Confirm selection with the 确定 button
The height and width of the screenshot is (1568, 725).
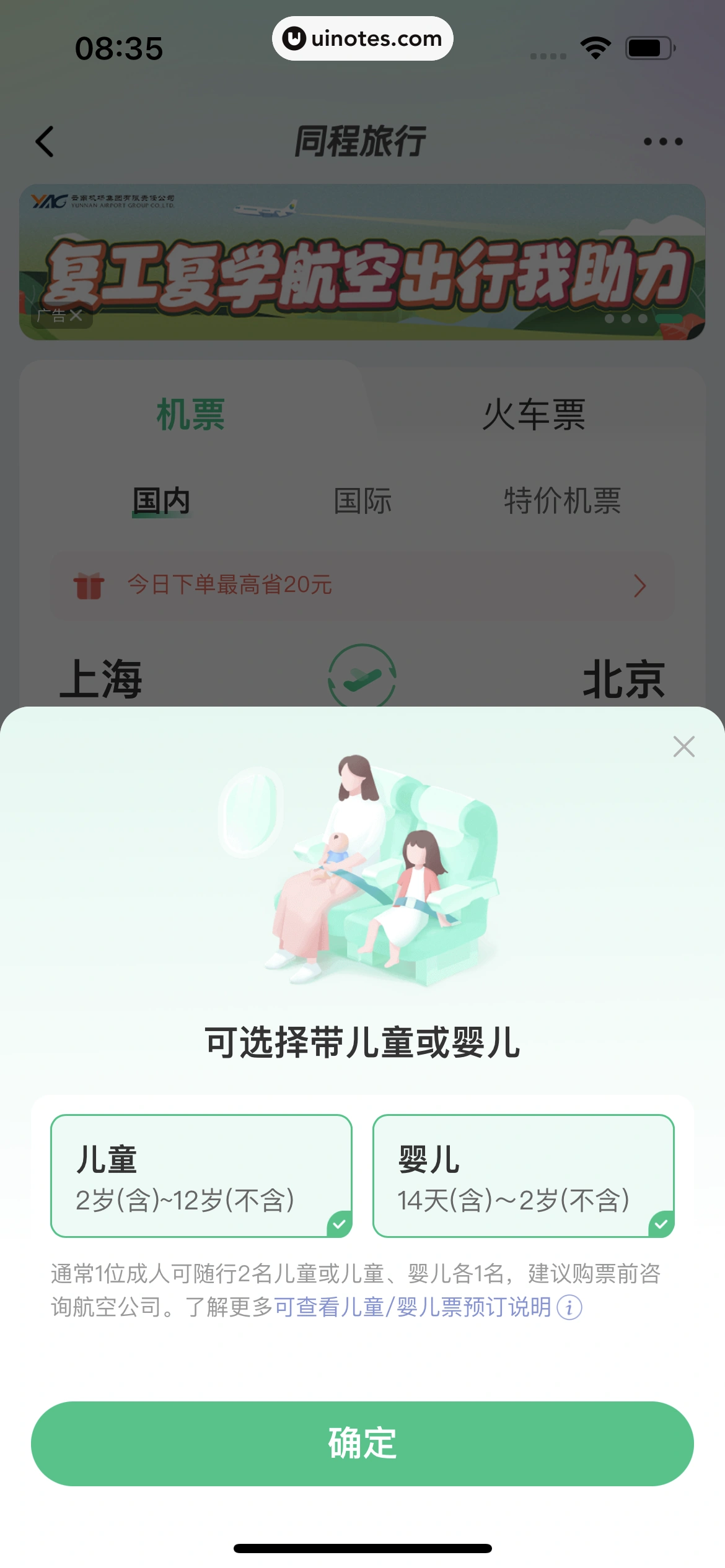tap(362, 1443)
